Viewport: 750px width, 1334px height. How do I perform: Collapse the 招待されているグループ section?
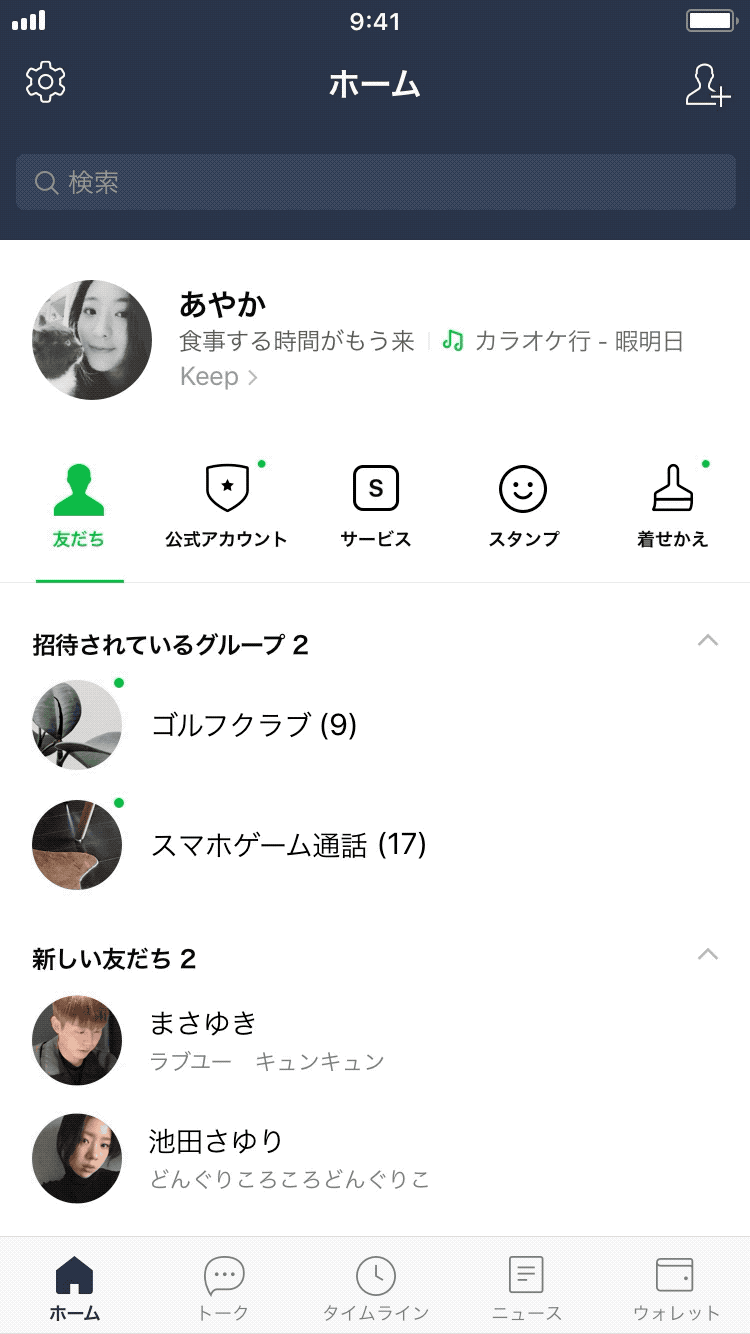click(x=708, y=641)
